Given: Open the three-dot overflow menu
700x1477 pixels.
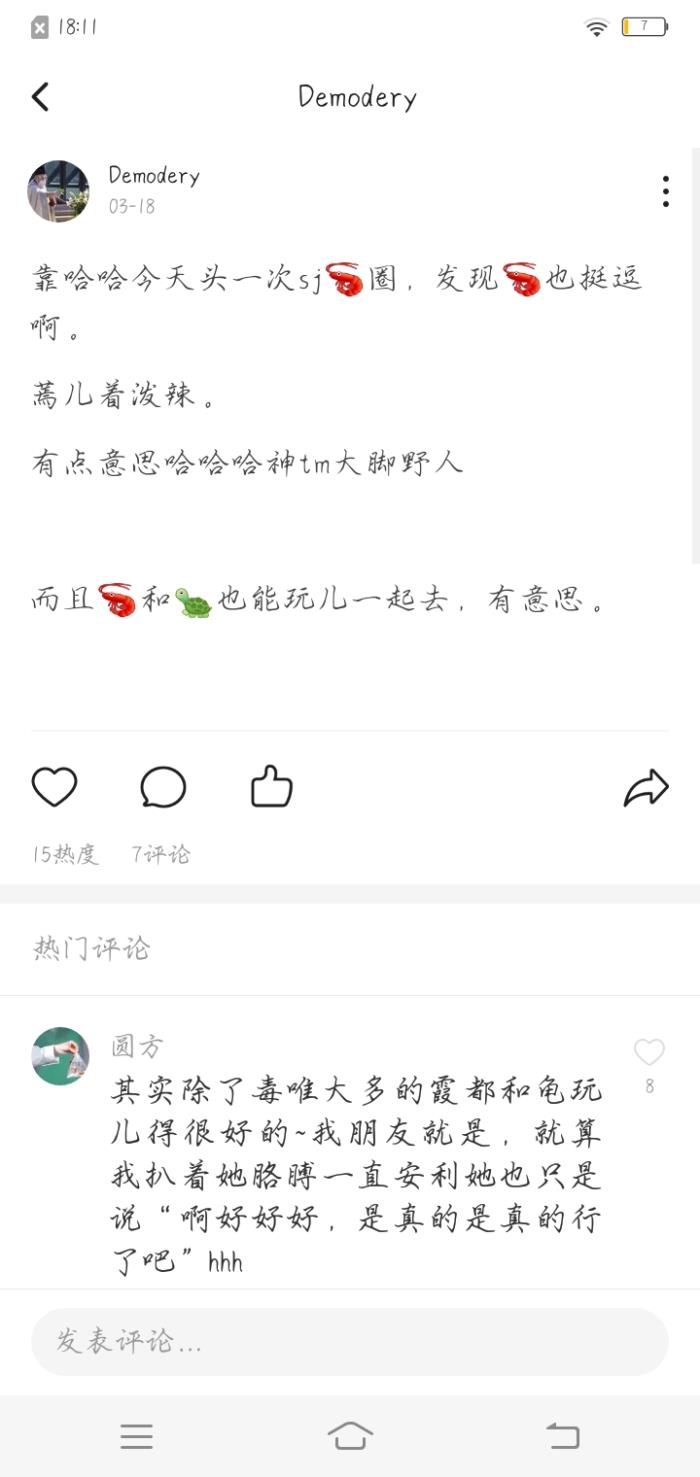Looking at the screenshot, I should tap(665, 191).
